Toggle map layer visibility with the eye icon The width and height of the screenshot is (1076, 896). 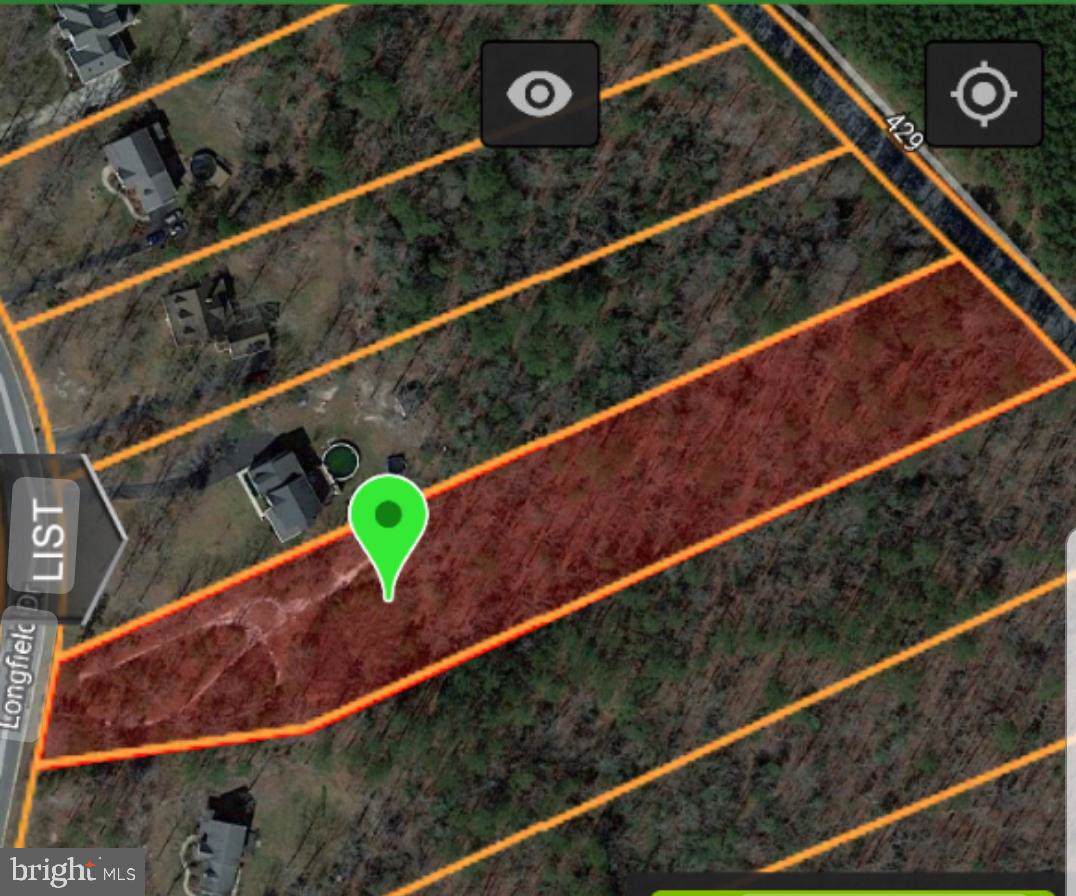pos(540,95)
